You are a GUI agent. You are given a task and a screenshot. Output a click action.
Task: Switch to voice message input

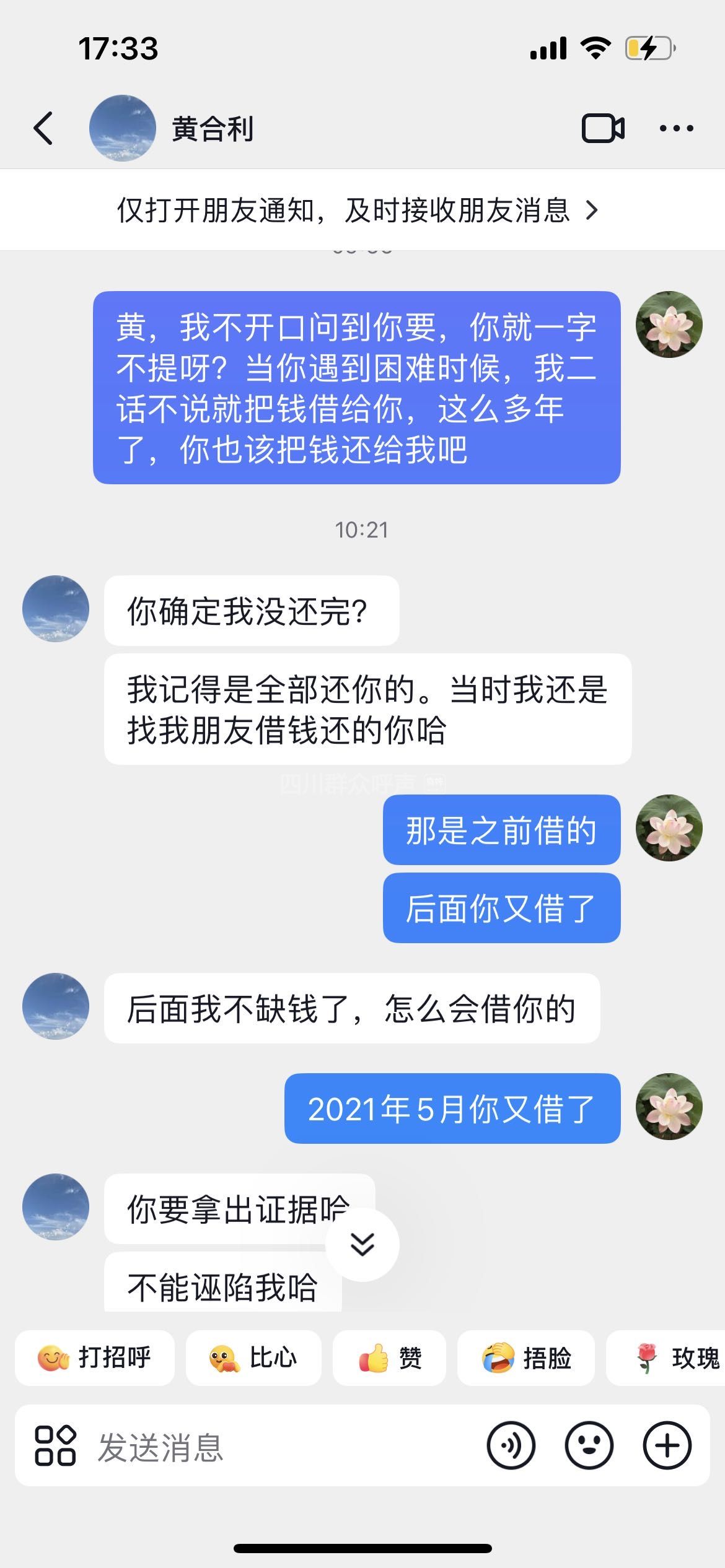(511, 1447)
